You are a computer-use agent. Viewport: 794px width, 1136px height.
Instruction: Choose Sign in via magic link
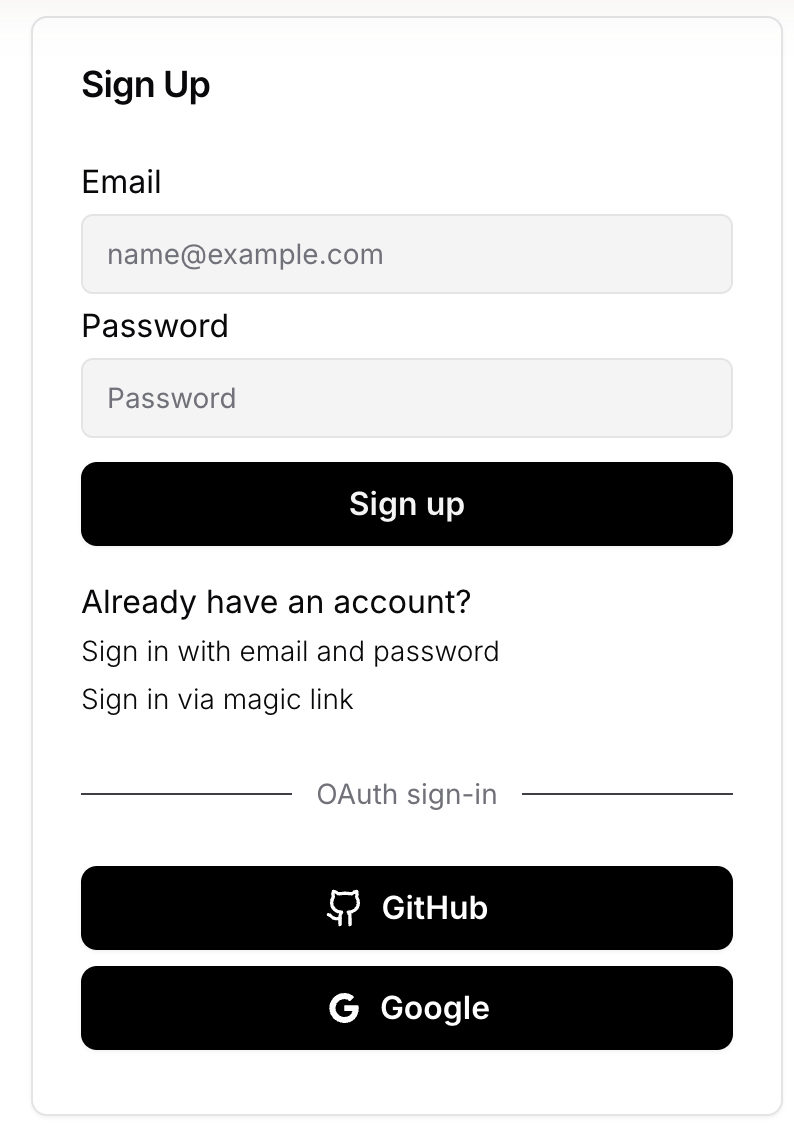pyautogui.click(x=218, y=699)
